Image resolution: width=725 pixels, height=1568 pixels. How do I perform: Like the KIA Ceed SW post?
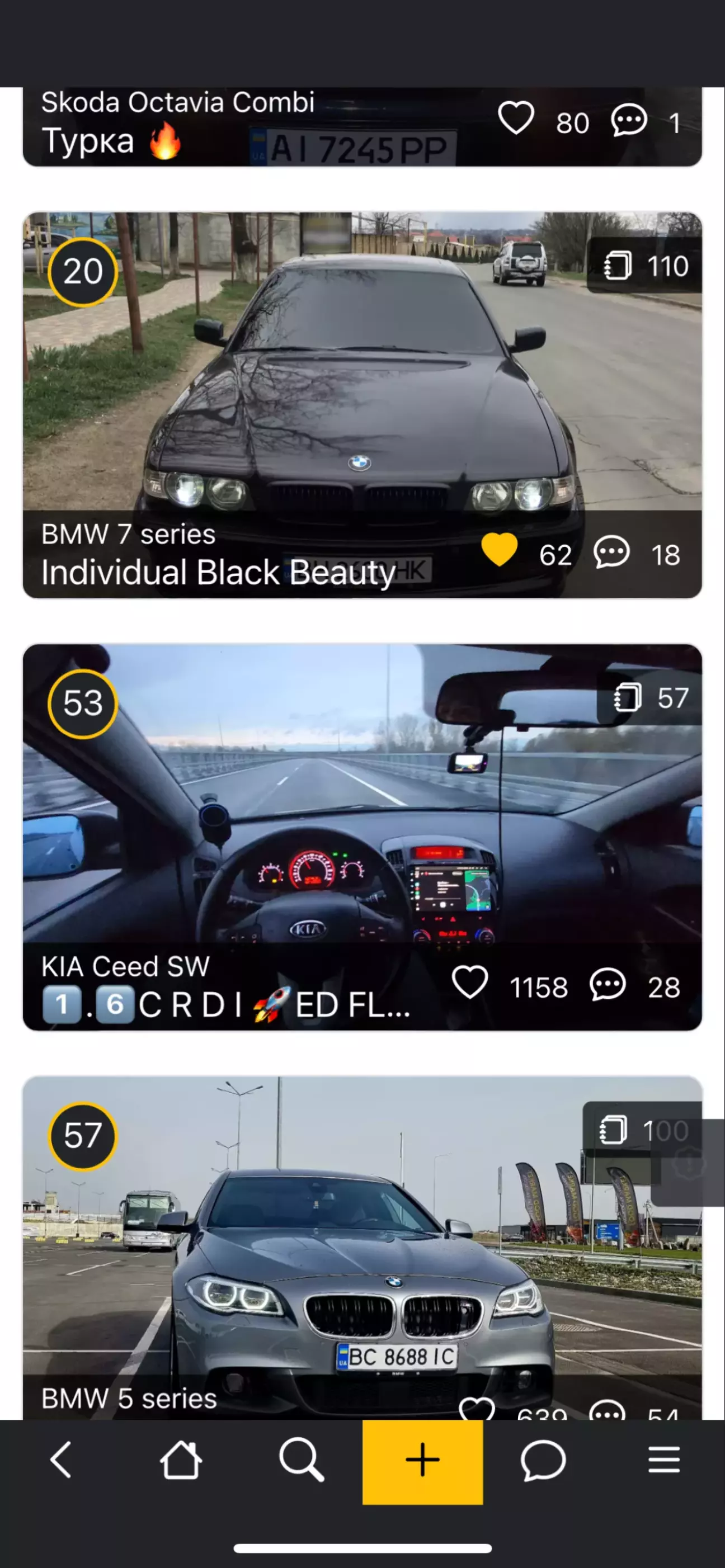(470, 983)
